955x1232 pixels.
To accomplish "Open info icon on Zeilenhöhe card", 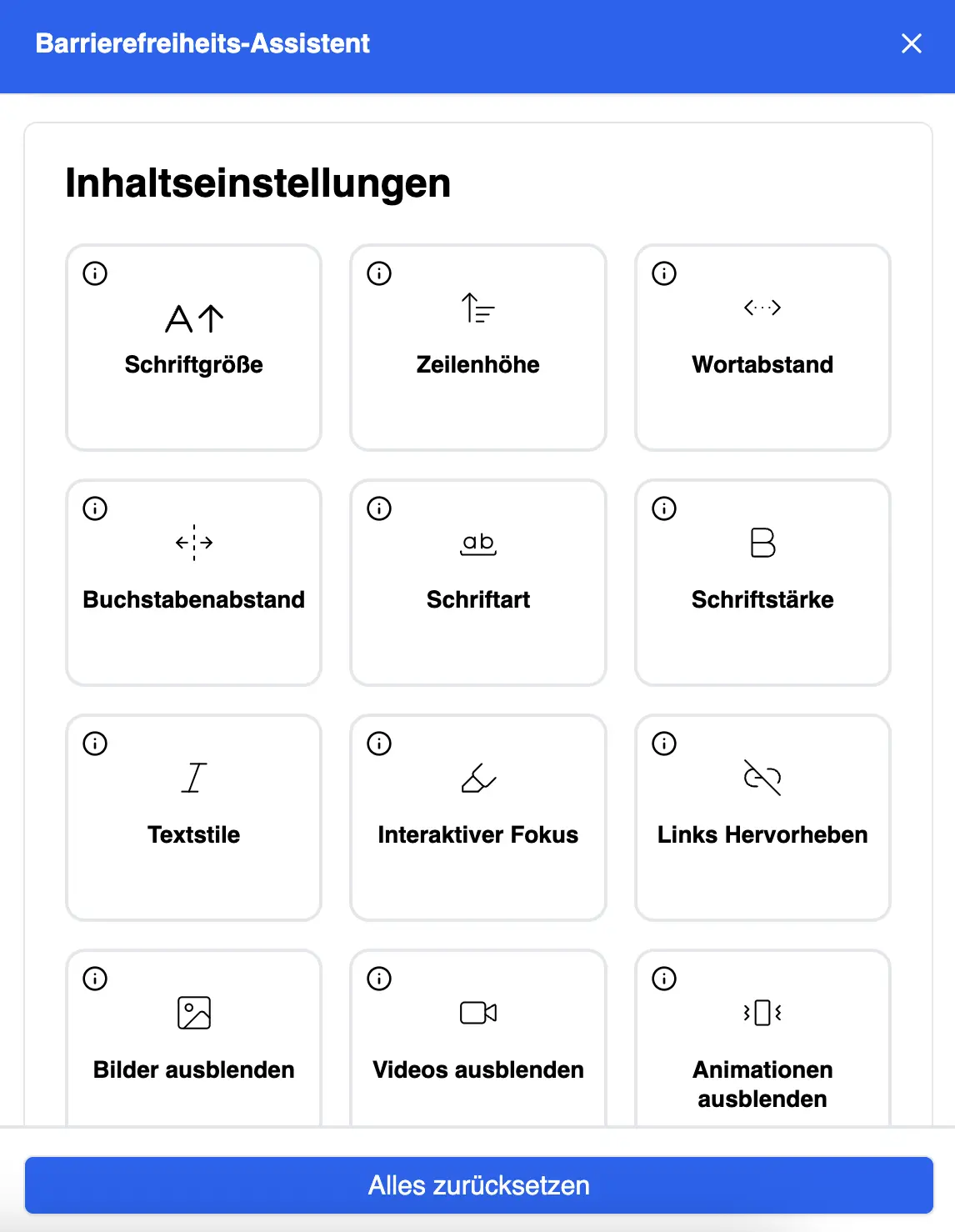I will (x=379, y=273).
